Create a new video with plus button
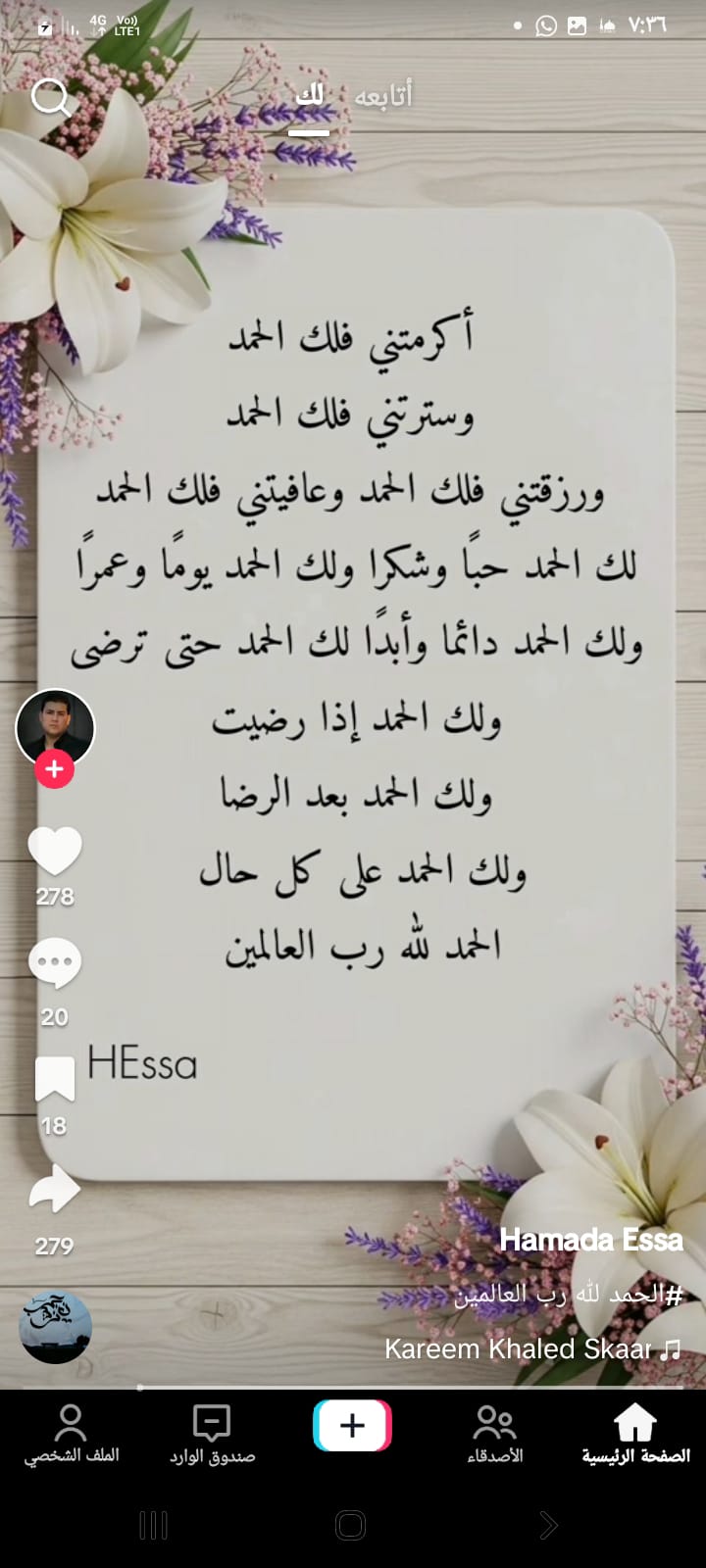 pos(352,1425)
